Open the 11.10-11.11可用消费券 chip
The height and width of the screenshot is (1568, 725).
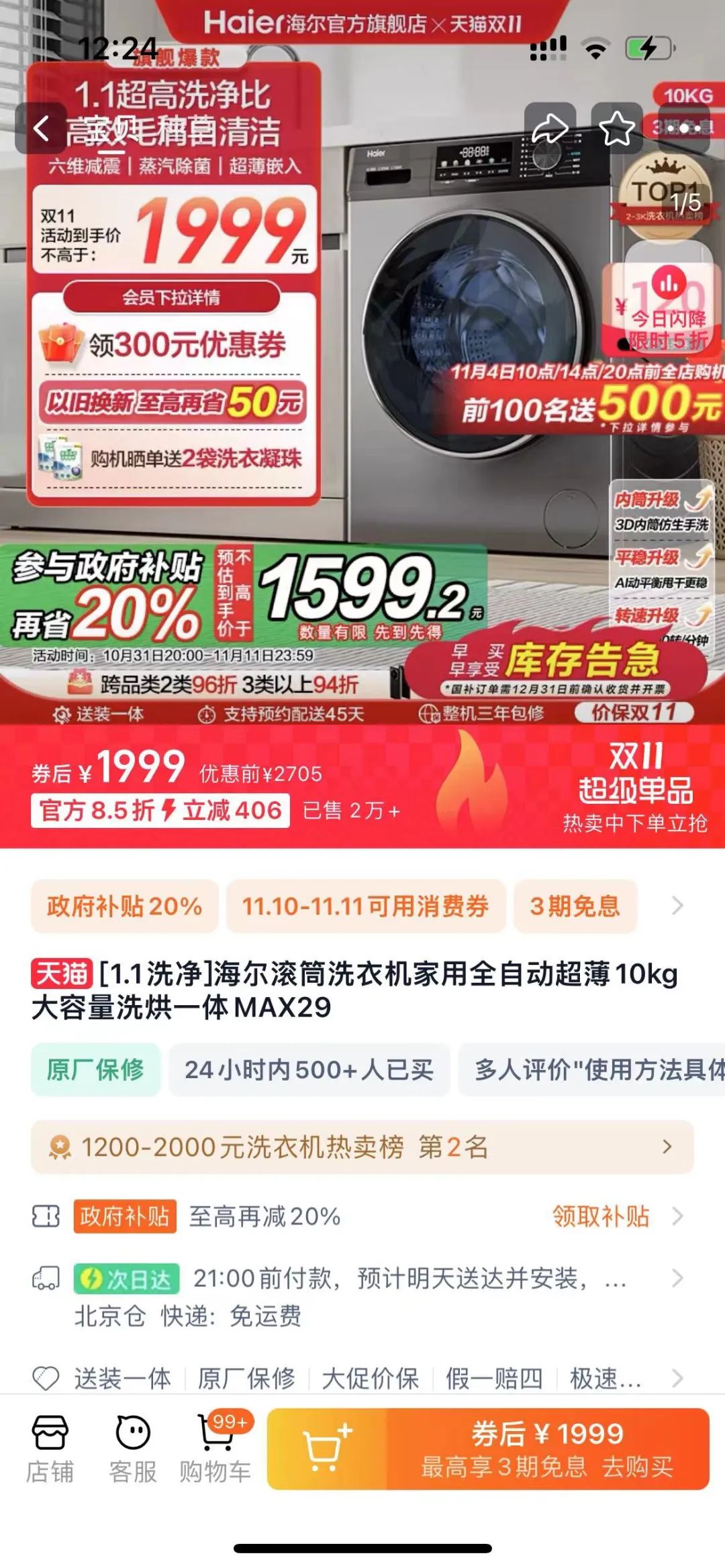365,906
